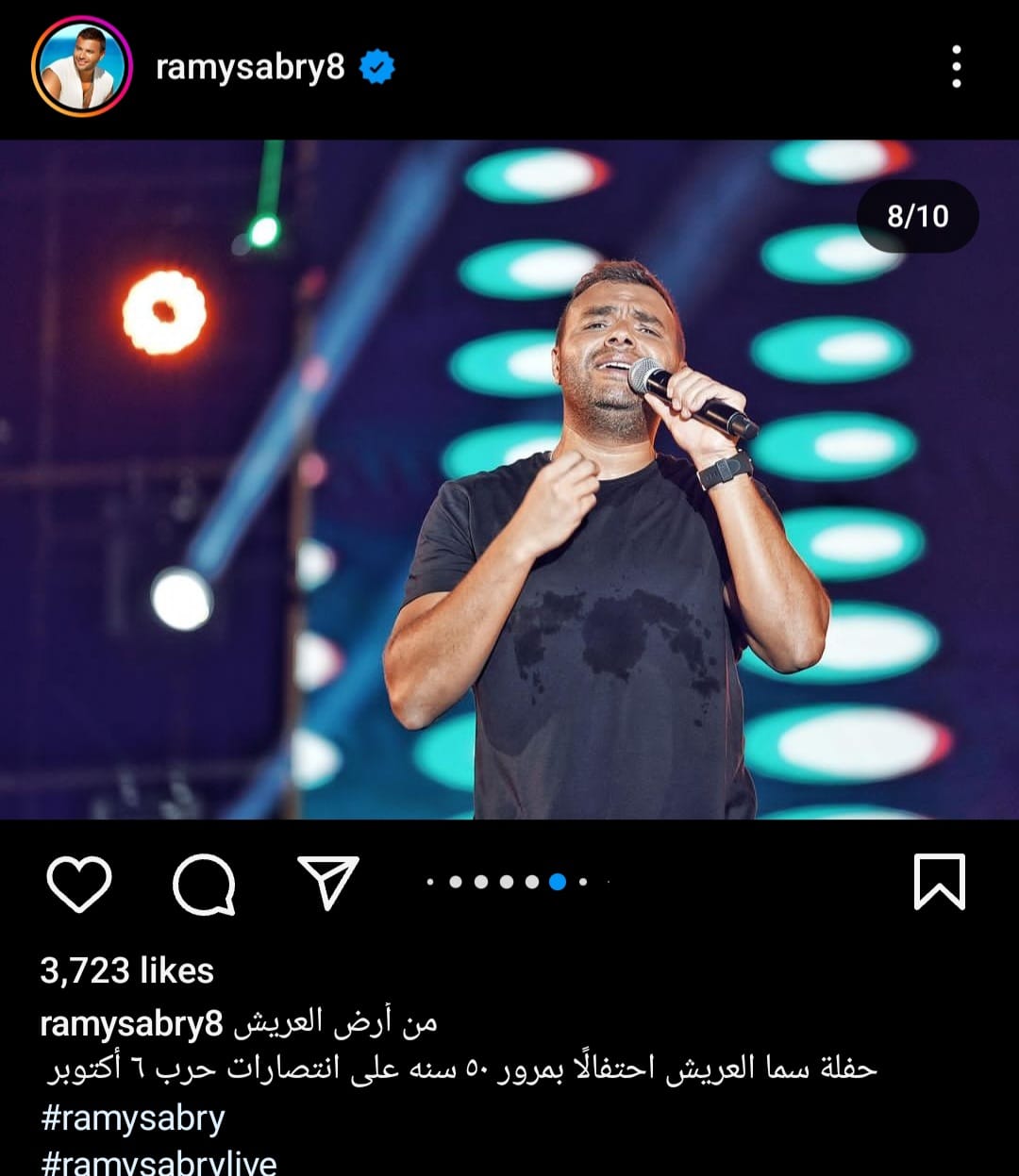Open the ramysabry8 username in the header
Image resolution: width=1019 pixels, height=1176 pixels.
pos(250,68)
